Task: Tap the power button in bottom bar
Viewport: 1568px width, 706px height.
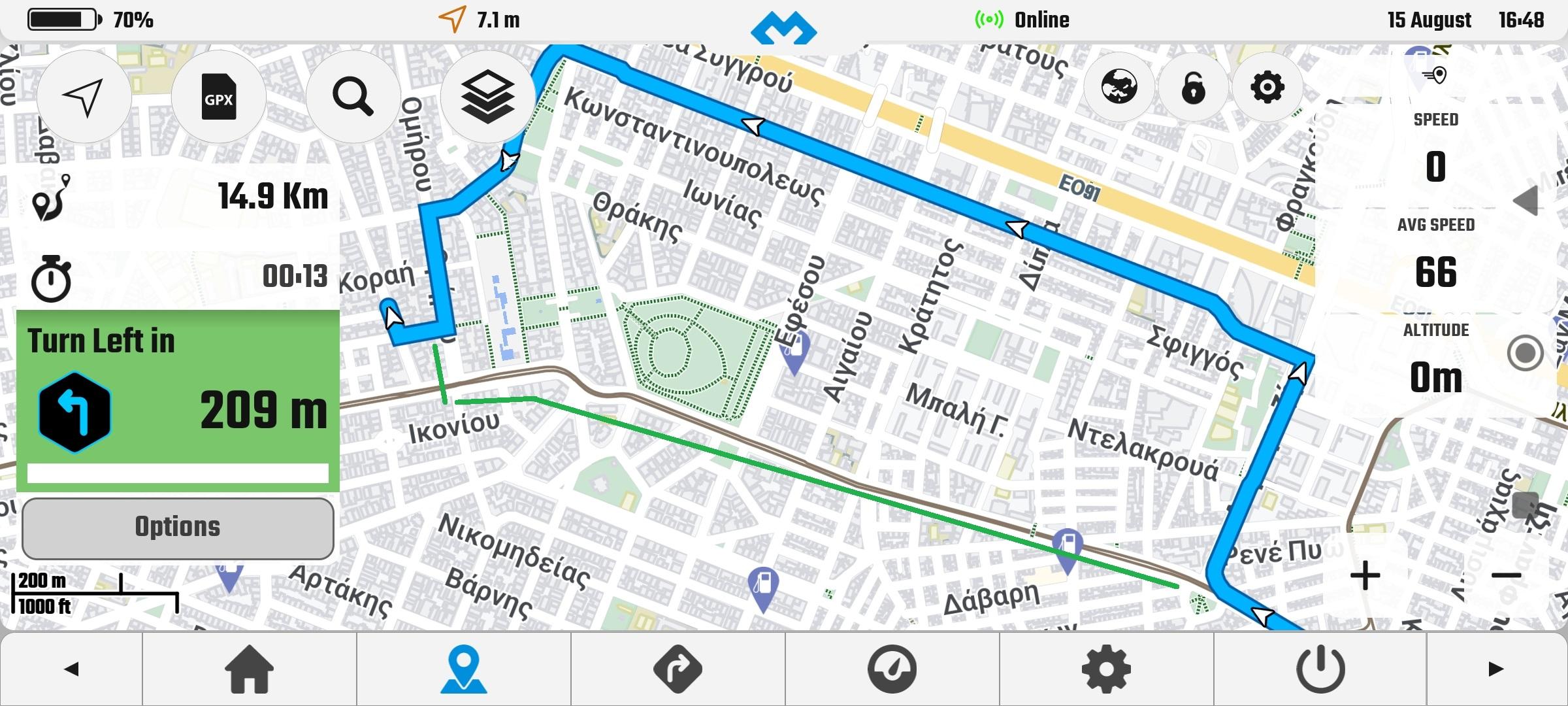Action: coord(1320,669)
